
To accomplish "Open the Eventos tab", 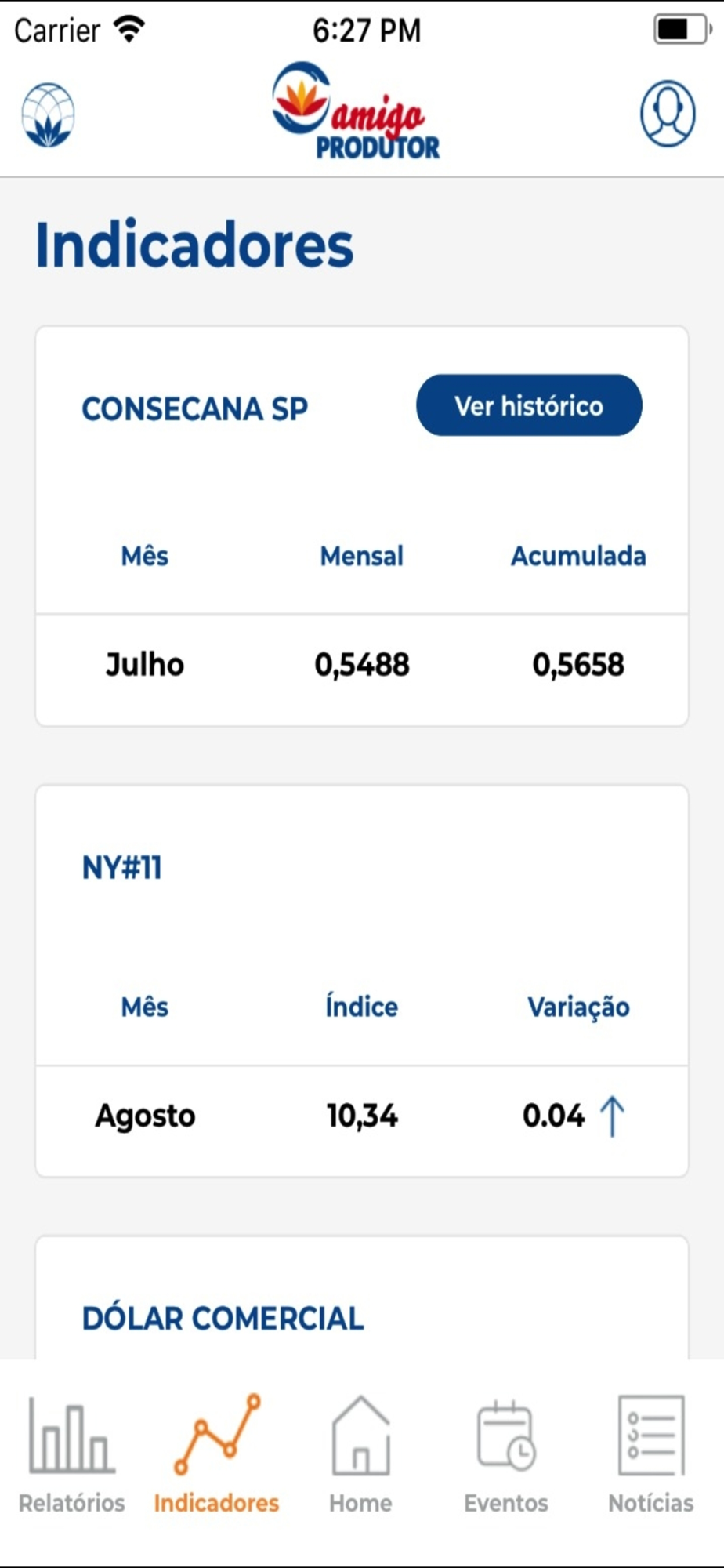I will [x=506, y=1454].
